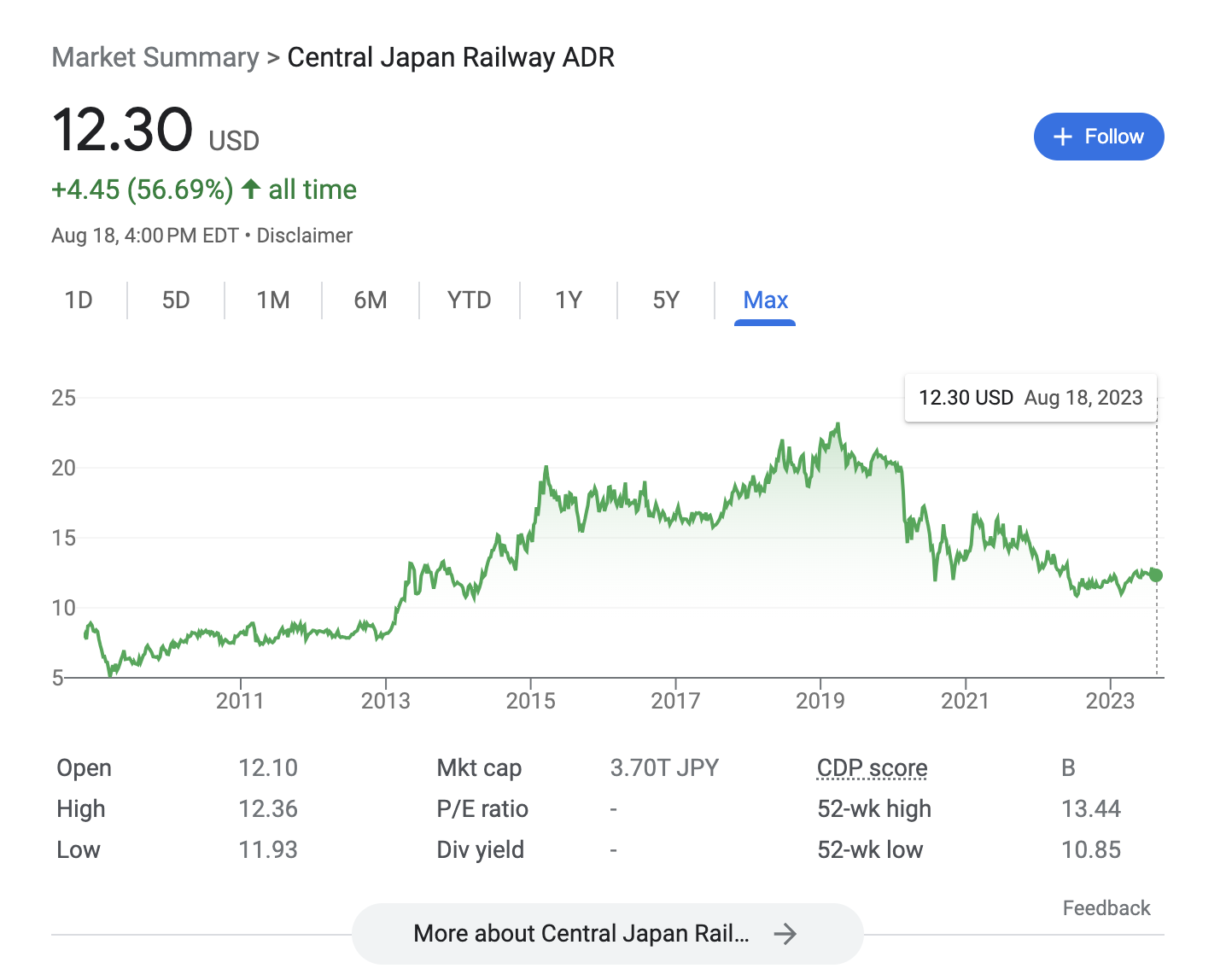Open the Market Summary breadcrumb link

coord(155,57)
